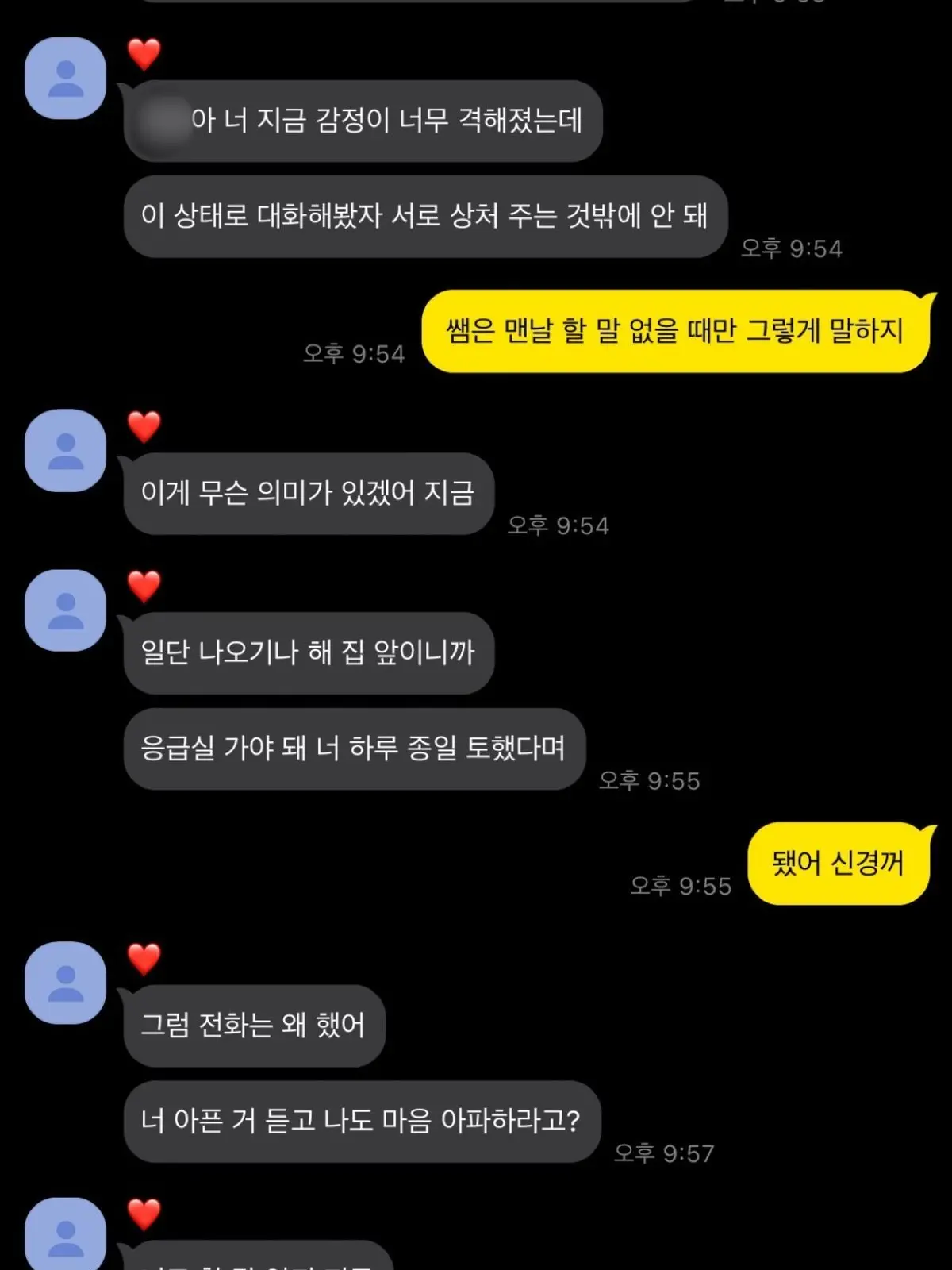The width and height of the screenshot is (952, 1270).
Task: Select the yellow bubble '됐어 신경꺼'
Action: [839, 866]
